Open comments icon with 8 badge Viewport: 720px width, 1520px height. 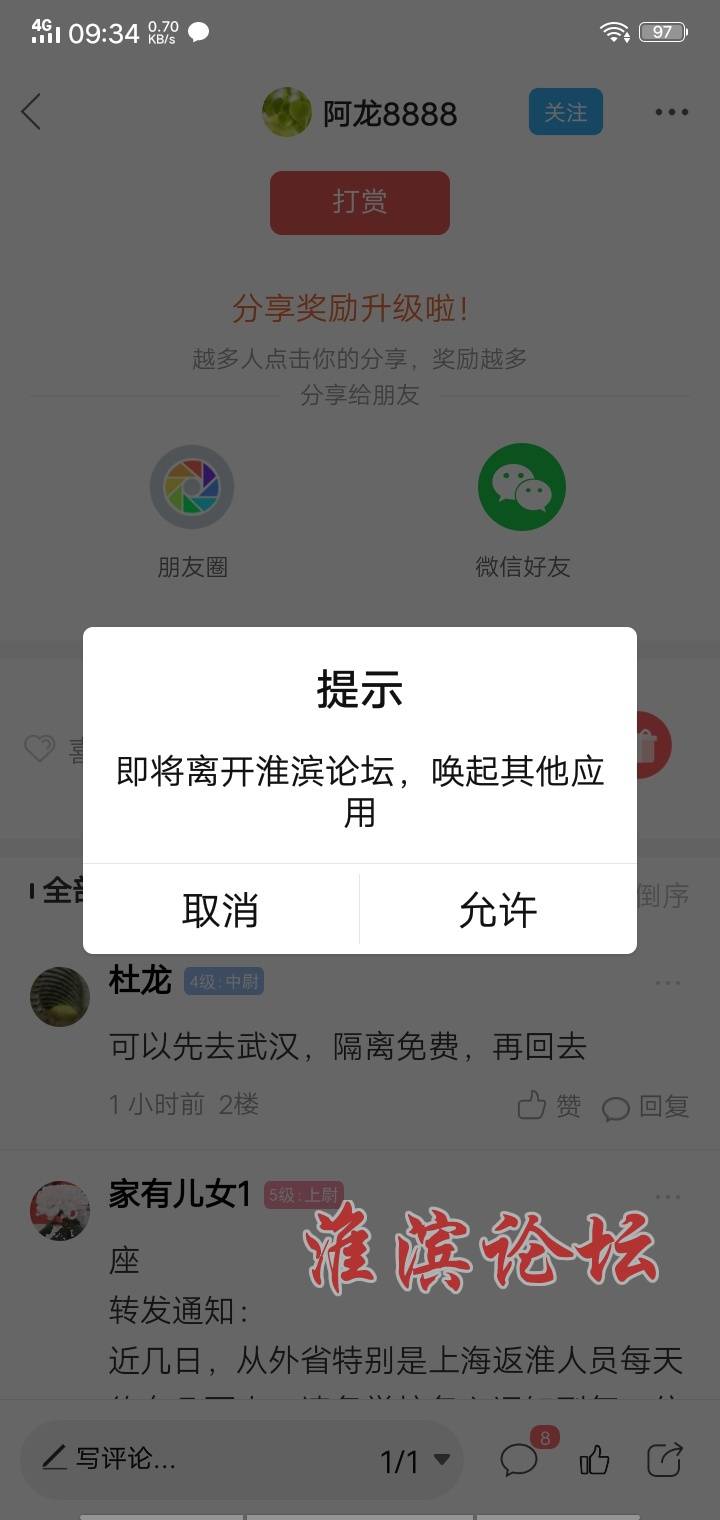tap(520, 1460)
